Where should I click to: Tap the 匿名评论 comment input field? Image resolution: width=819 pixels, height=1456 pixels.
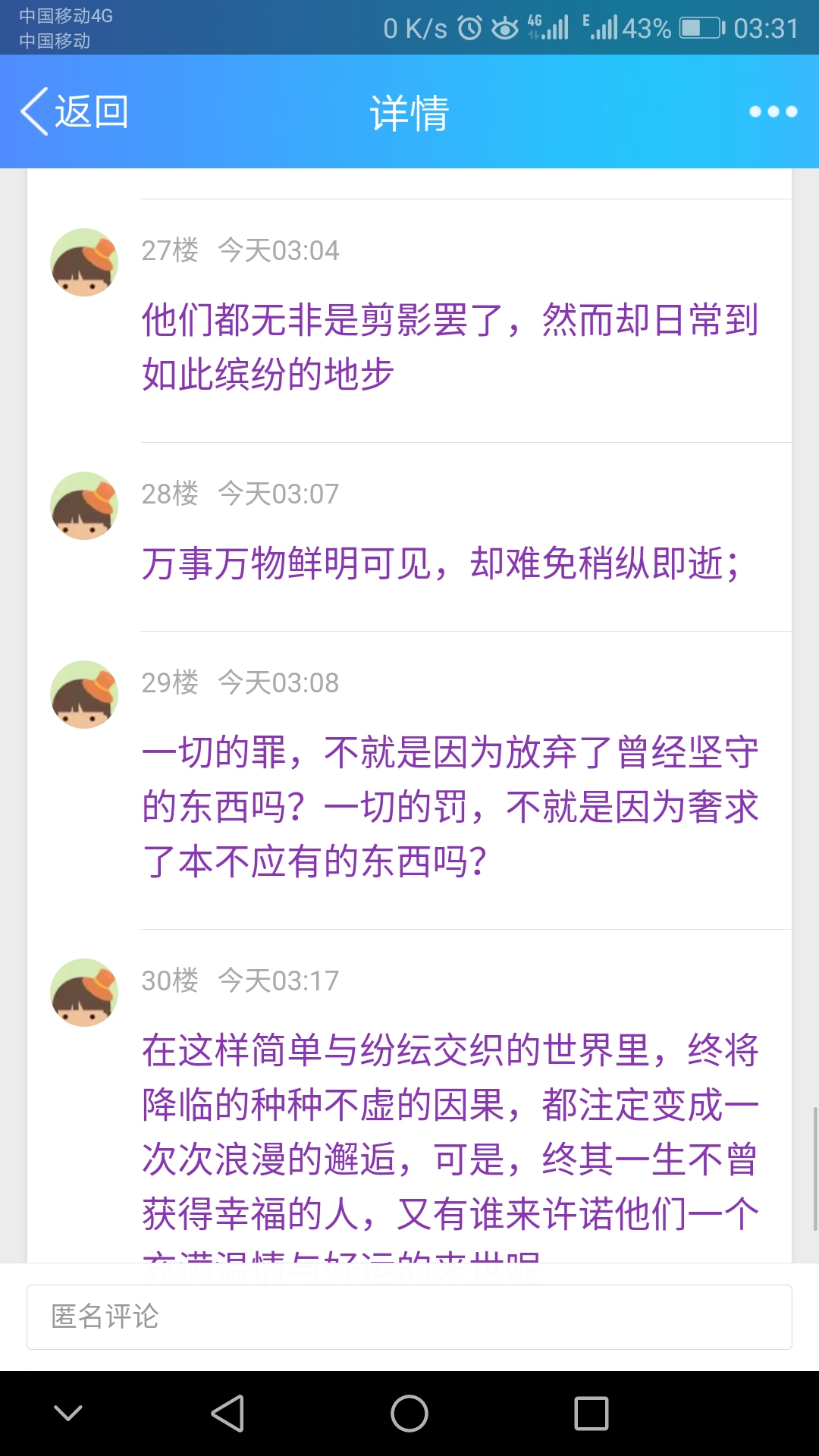[409, 1317]
